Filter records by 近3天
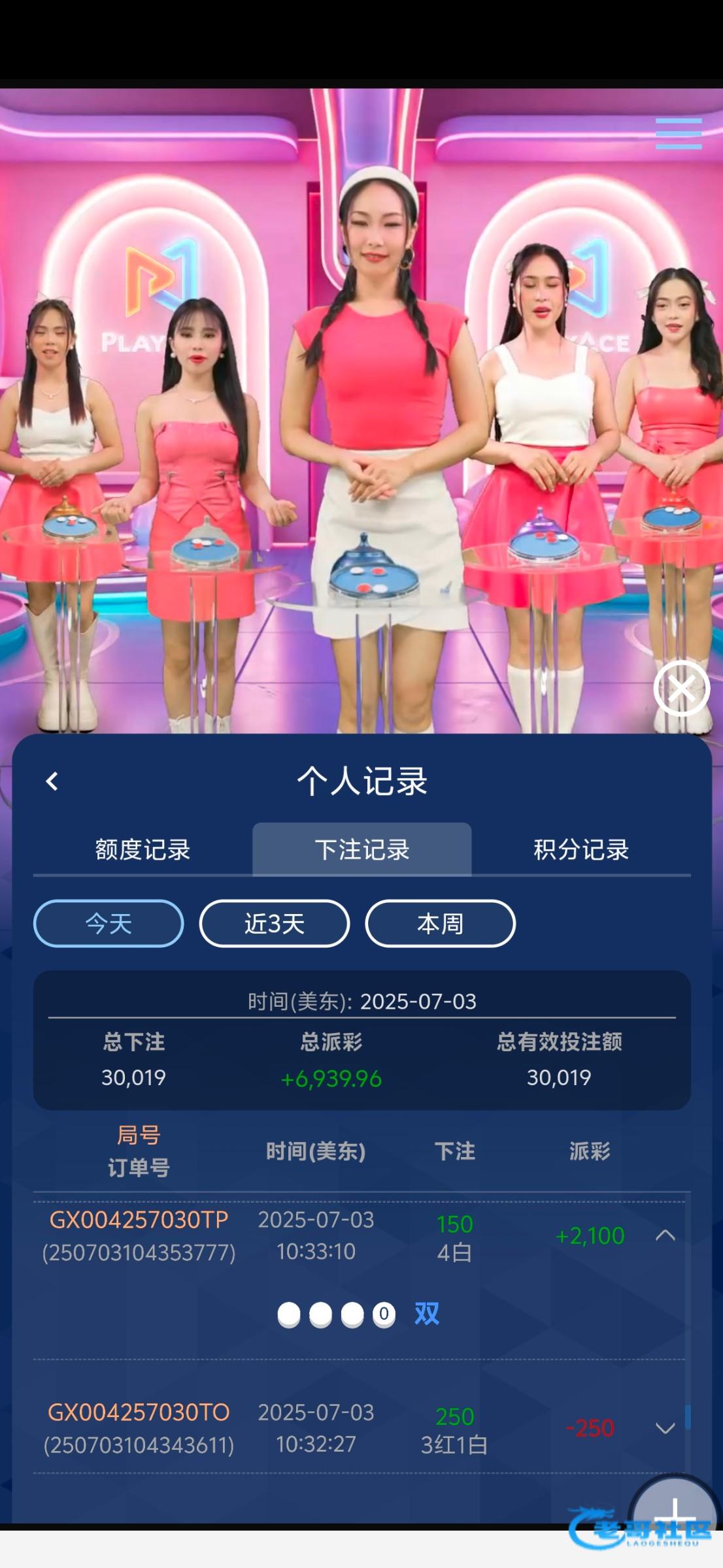723x1568 pixels. [274, 924]
